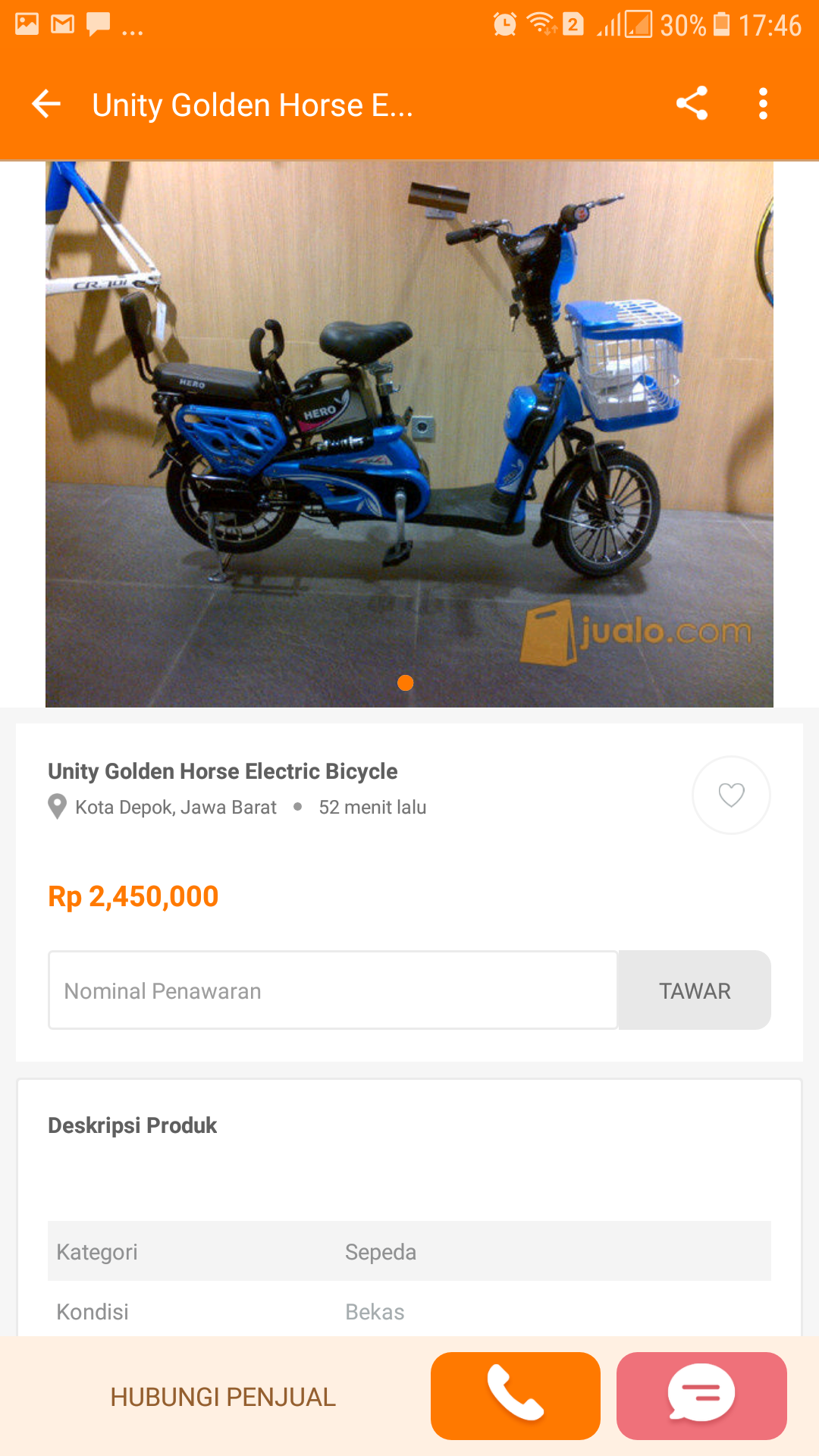
Task: Chat with the seller via message button
Action: (x=701, y=1395)
